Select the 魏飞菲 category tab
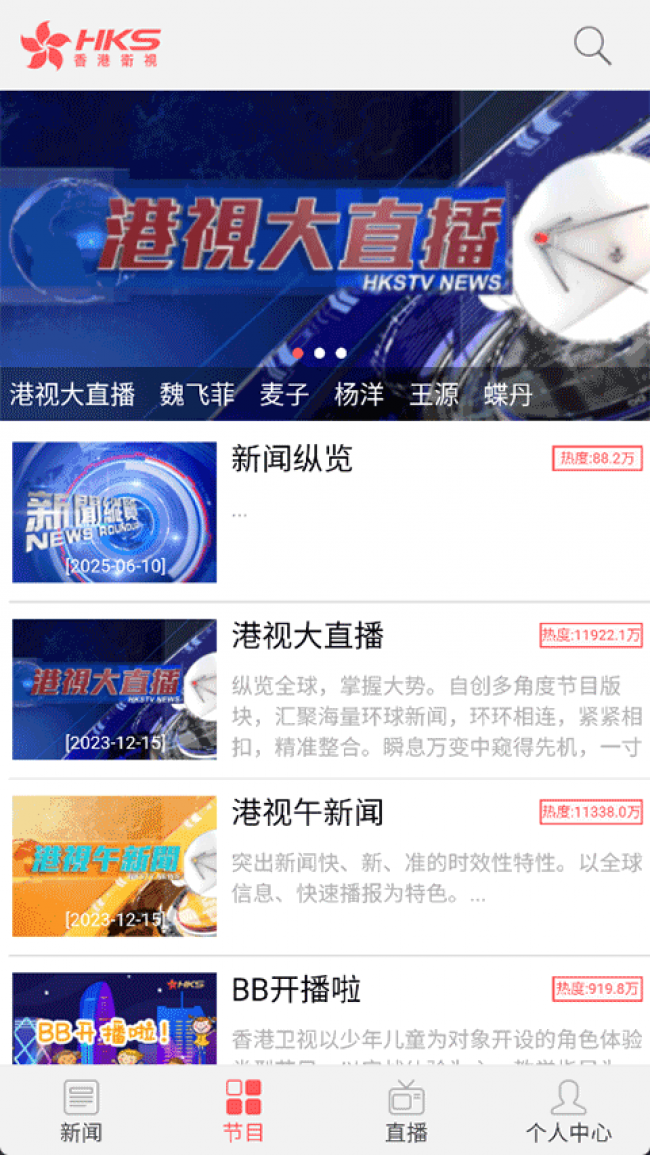The height and width of the screenshot is (1155, 650). point(197,395)
